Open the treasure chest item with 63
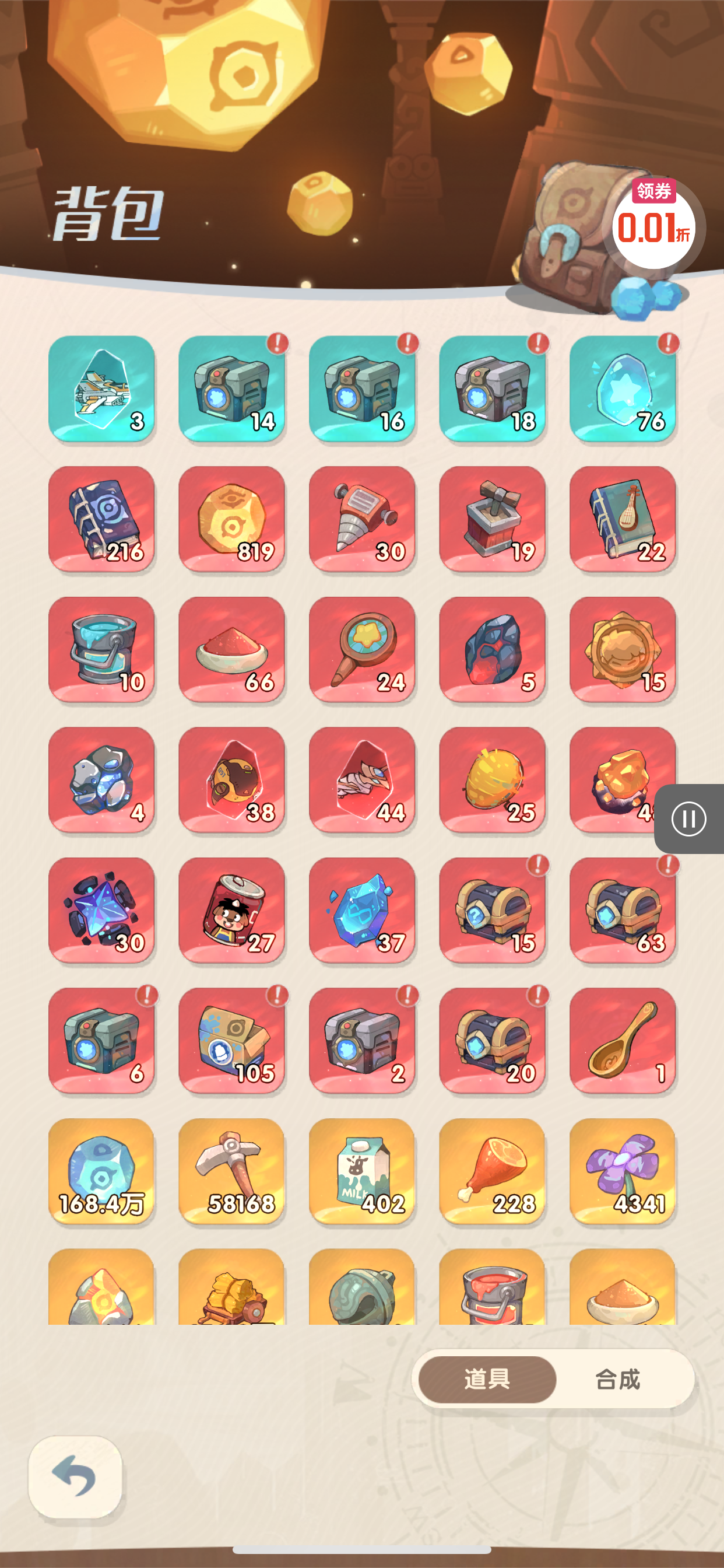724x1568 pixels. pyautogui.click(x=623, y=910)
